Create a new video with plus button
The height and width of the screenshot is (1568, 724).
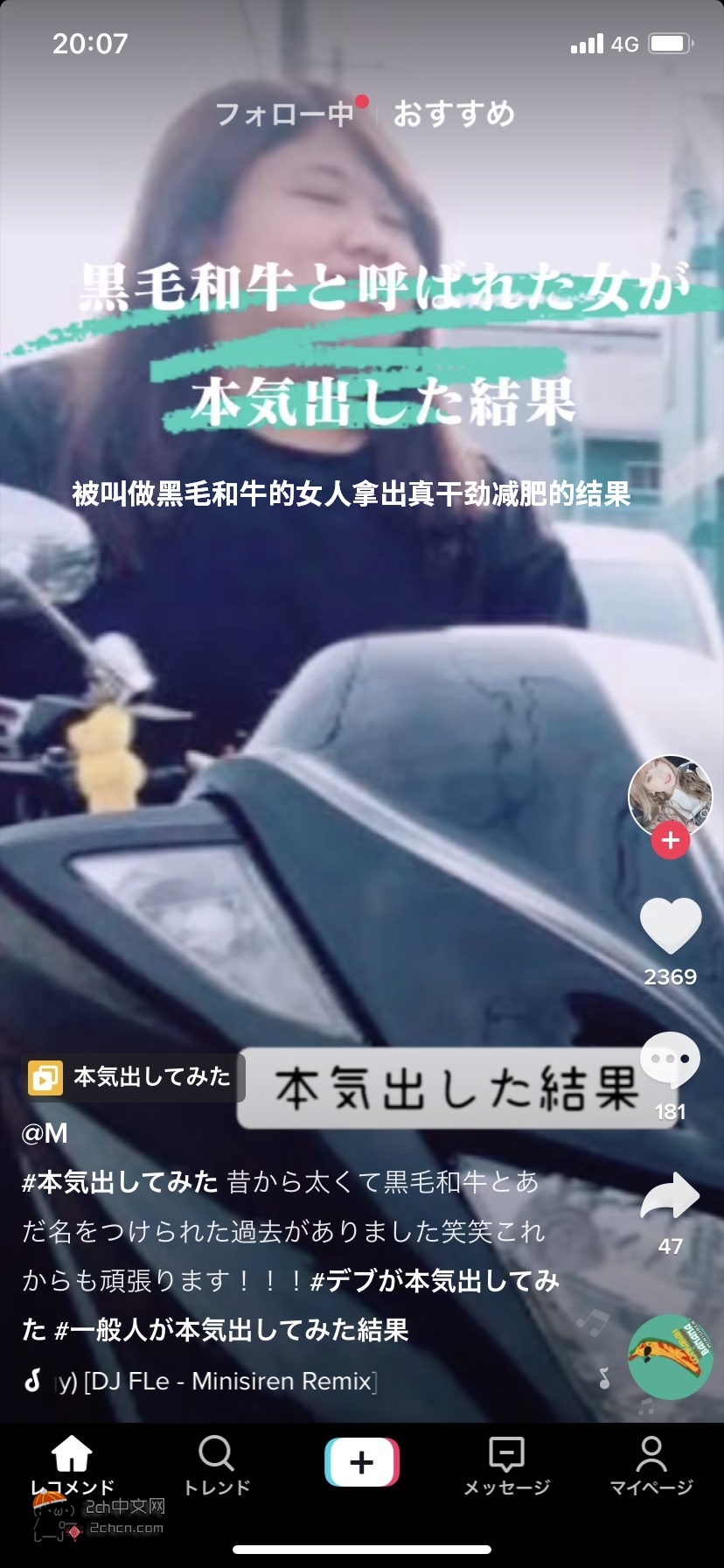(x=361, y=1461)
